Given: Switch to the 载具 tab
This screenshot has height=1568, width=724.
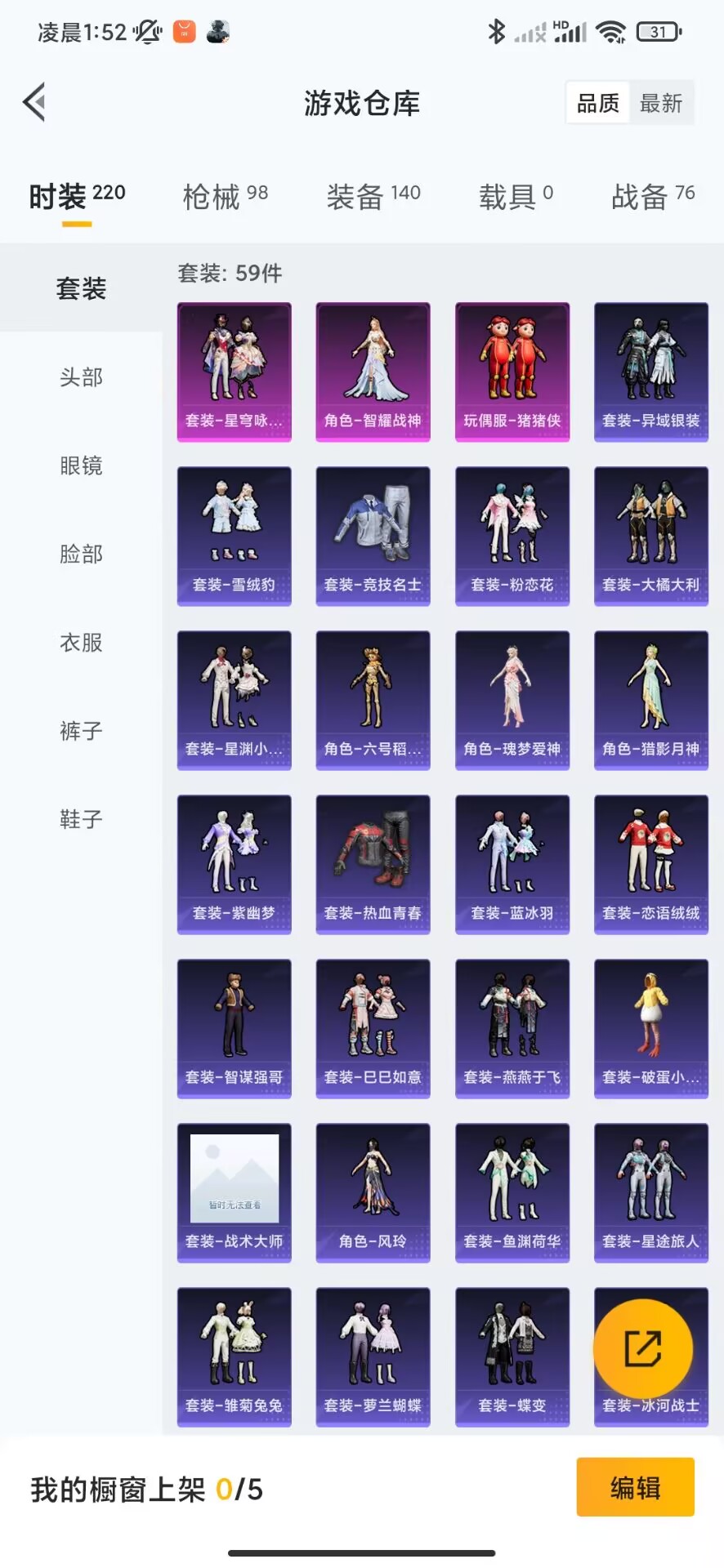Looking at the screenshot, I should [516, 196].
